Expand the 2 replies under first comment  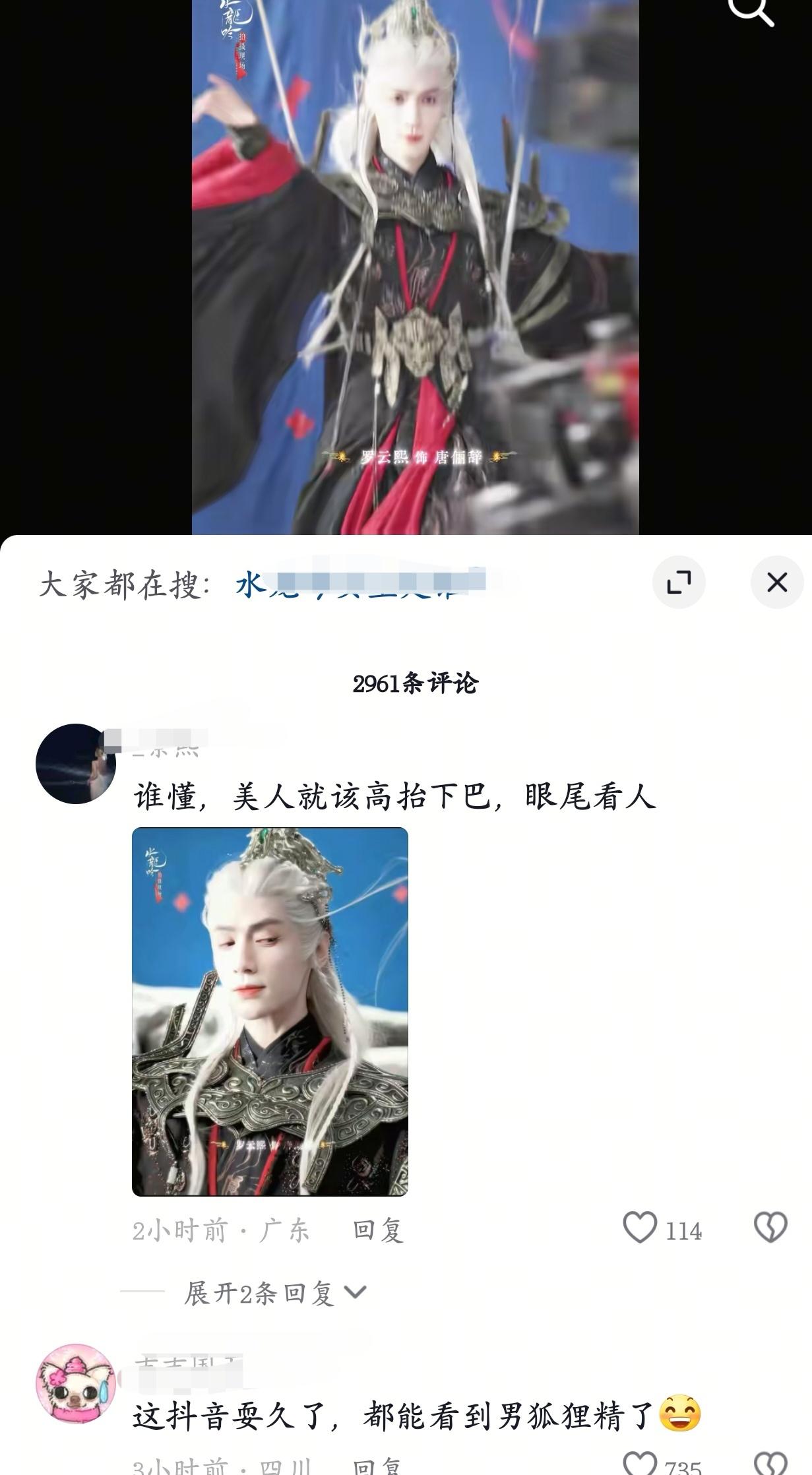click(x=274, y=1294)
